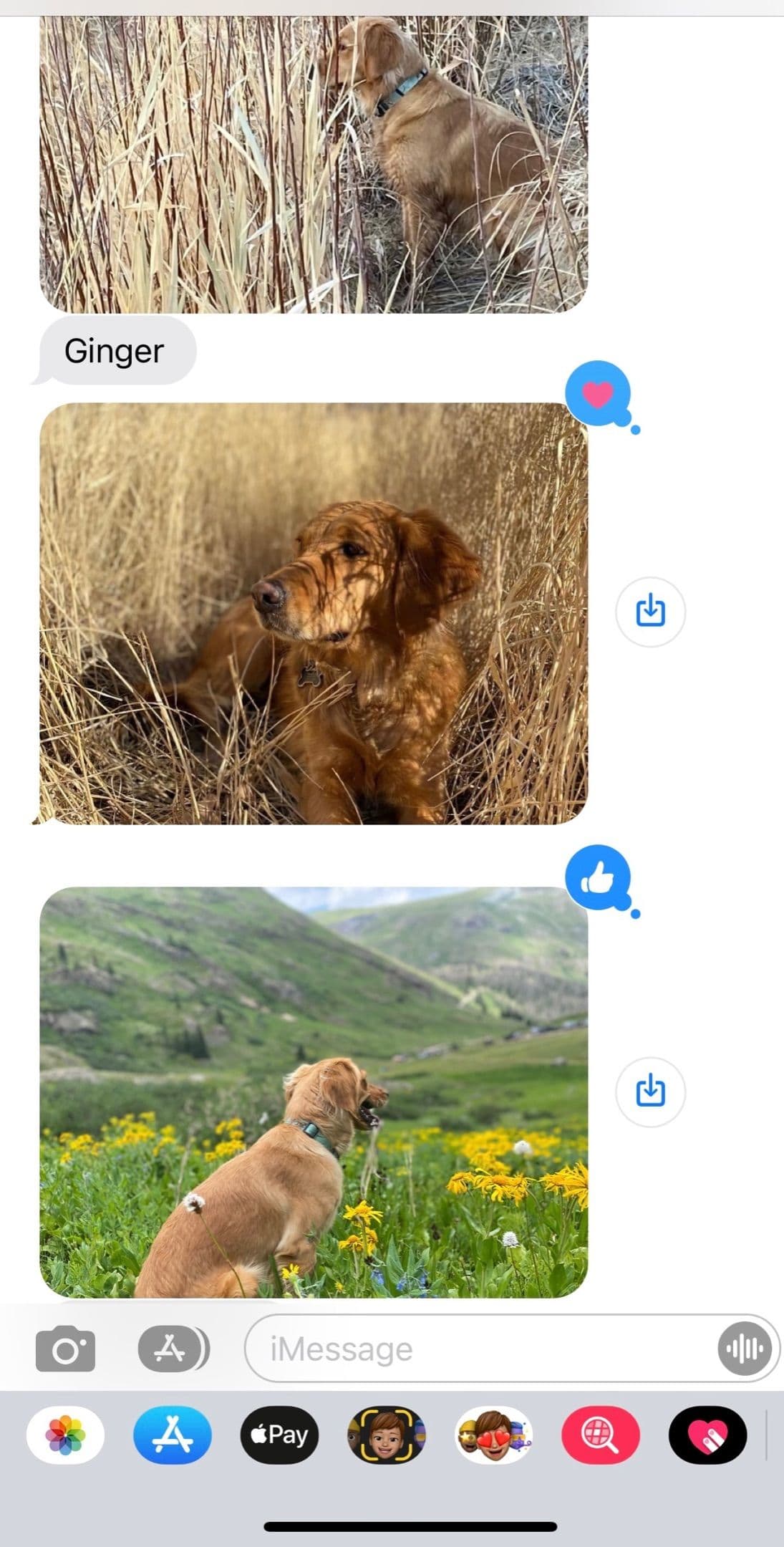
Task: Open the photo of dog in wildflowers
Action: pyautogui.click(x=314, y=1092)
